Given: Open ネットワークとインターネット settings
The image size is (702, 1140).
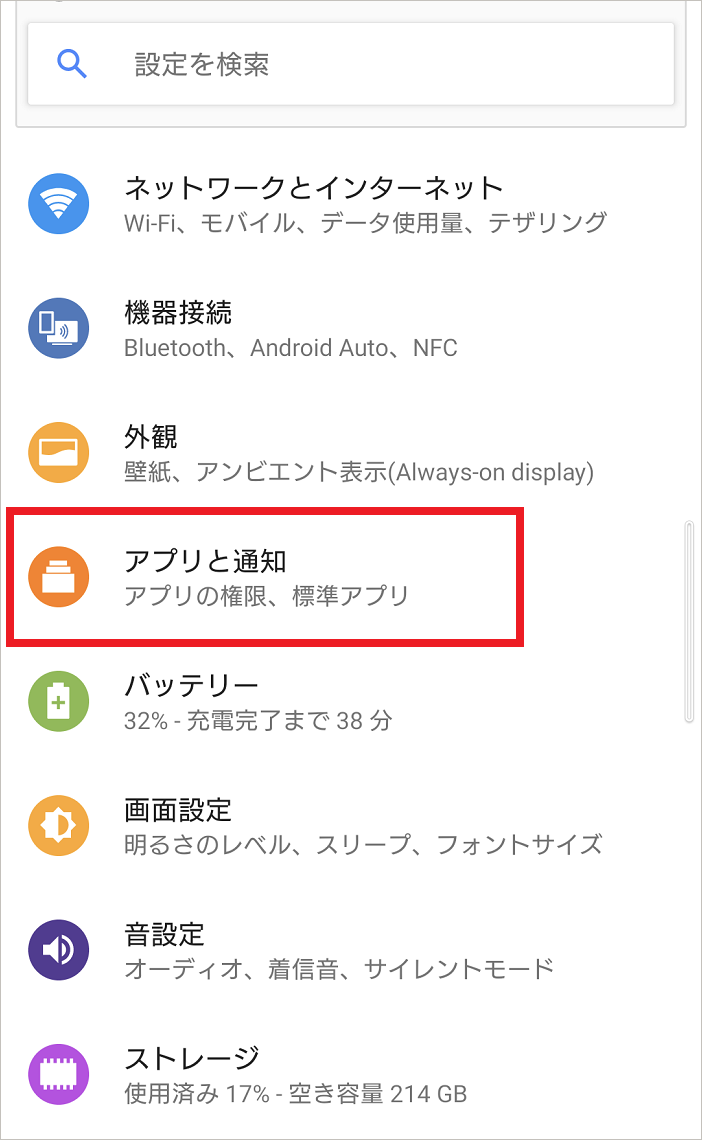Looking at the screenshot, I should [x=351, y=204].
